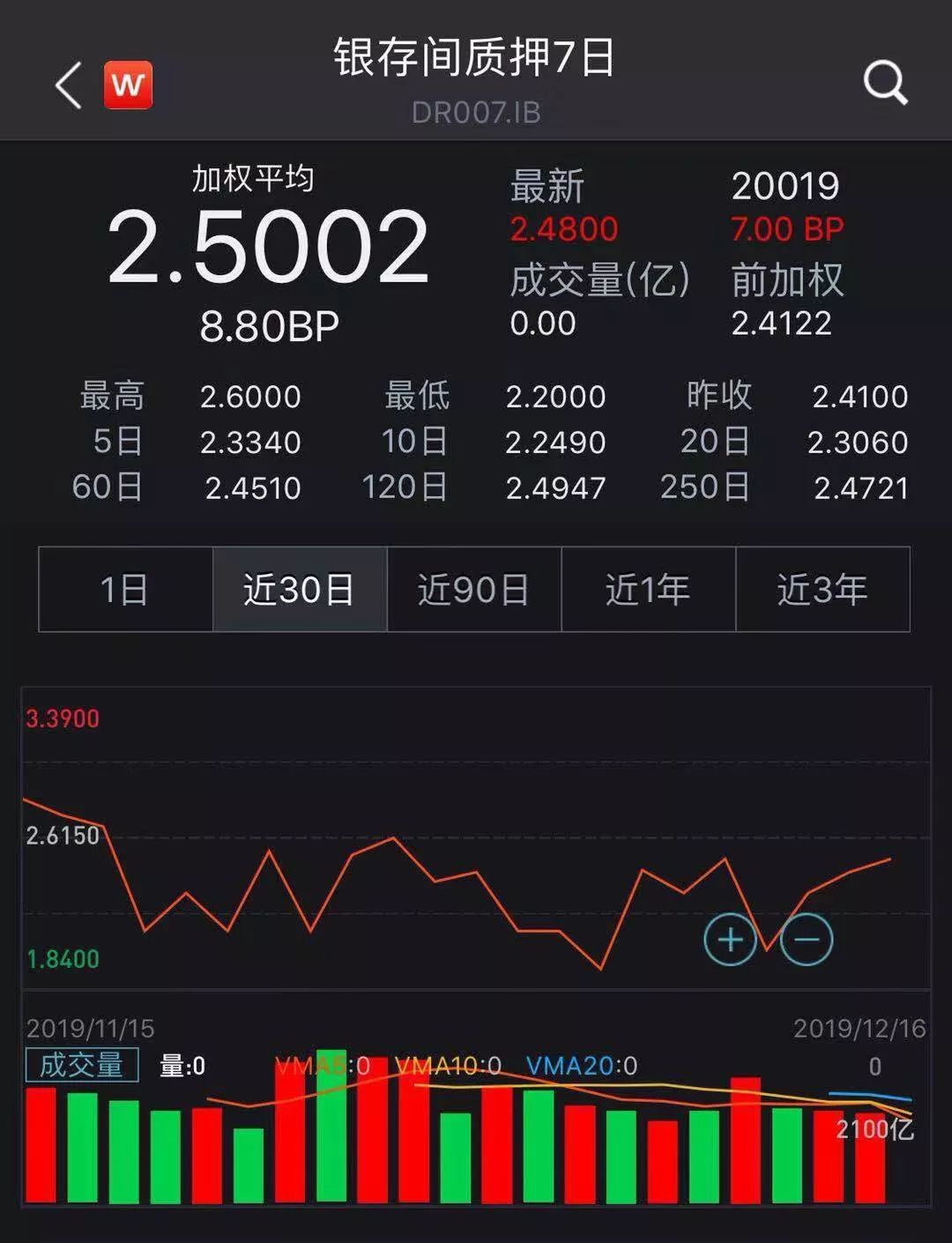Tap the 成交量 indicator button
Image resolution: width=952 pixels, height=1243 pixels.
click(81, 1065)
